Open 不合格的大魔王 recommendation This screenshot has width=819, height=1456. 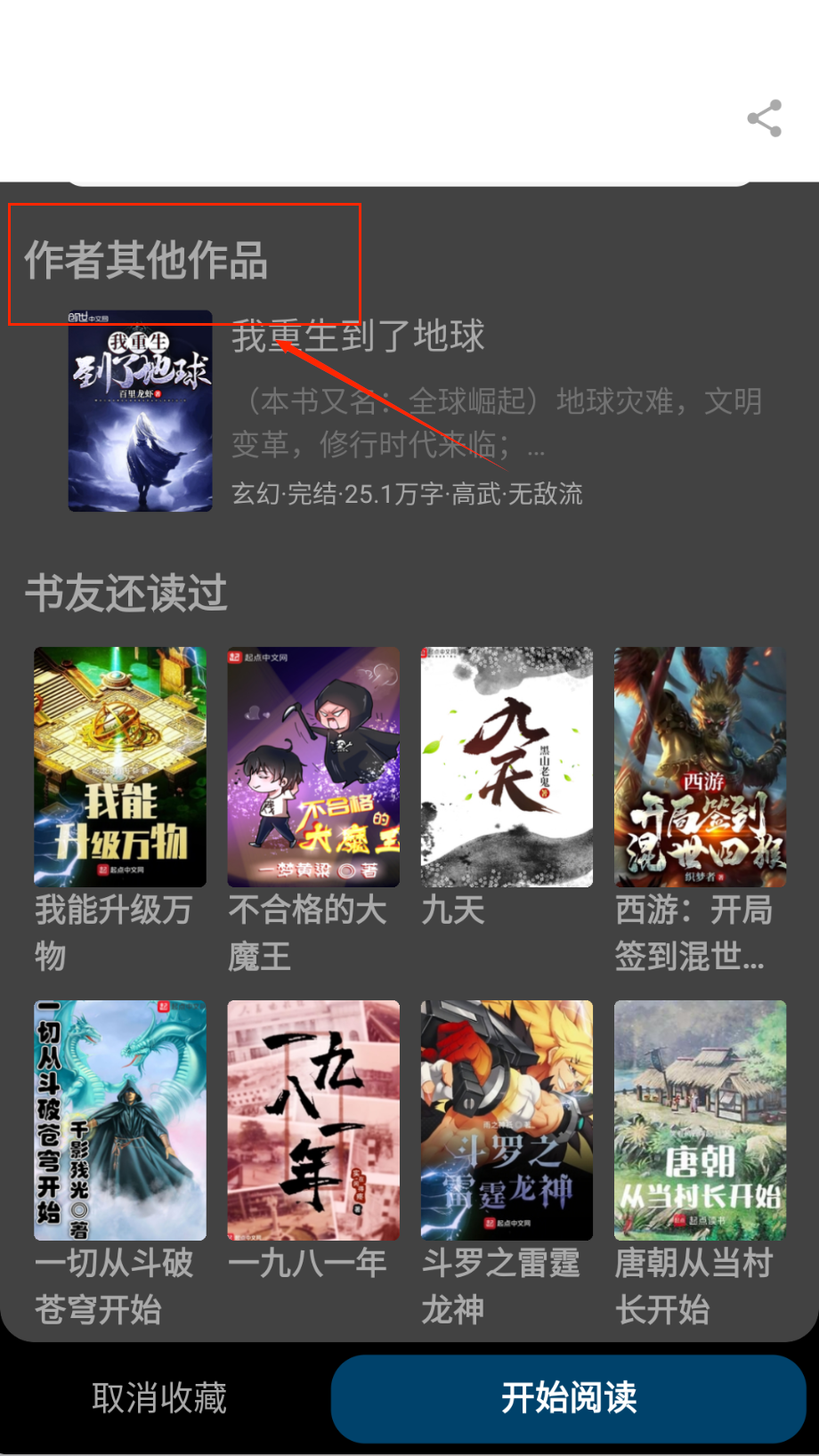click(x=313, y=765)
